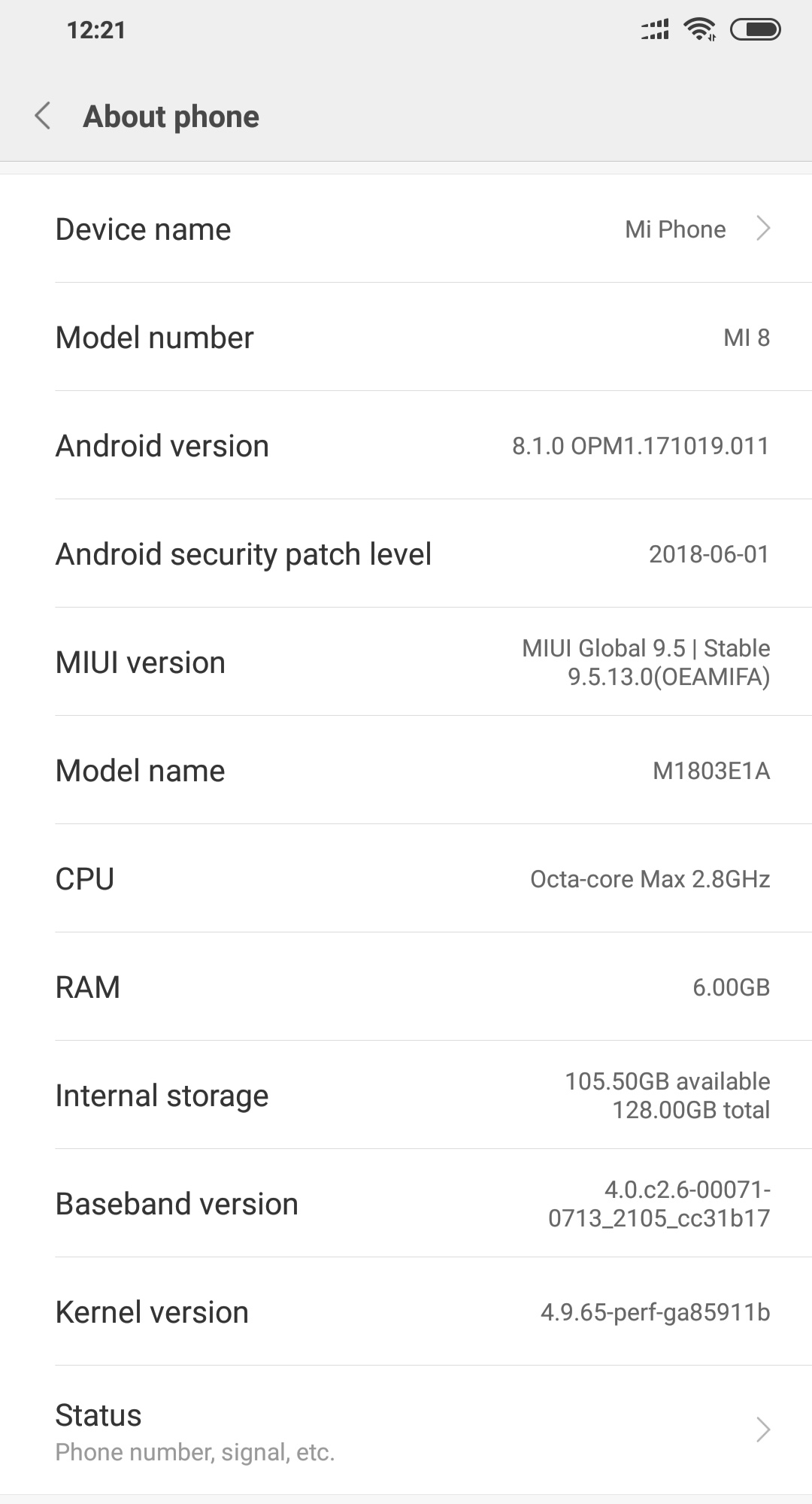Tap the Internal storage row
This screenshot has width=812, height=1504.
click(406, 1095)
